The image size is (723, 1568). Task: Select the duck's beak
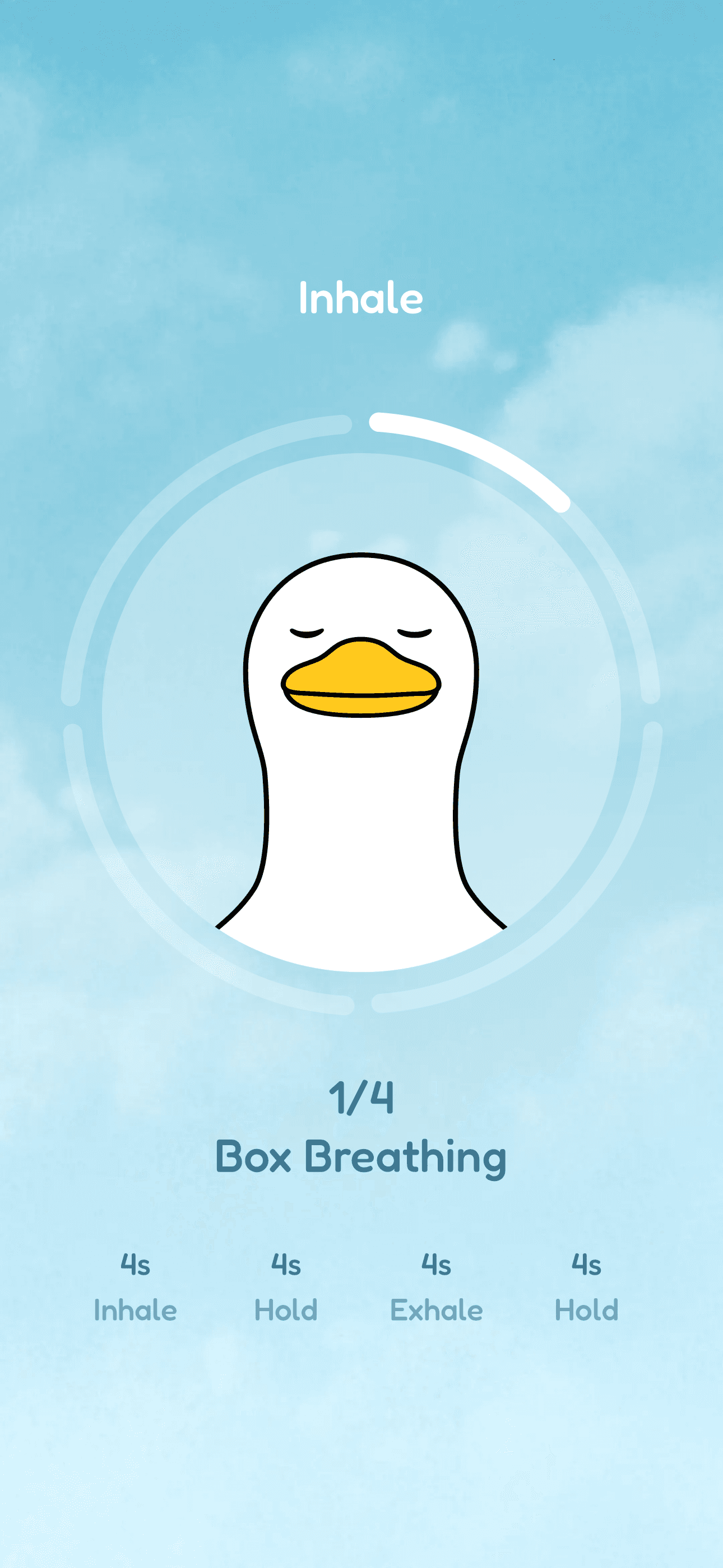361,679
